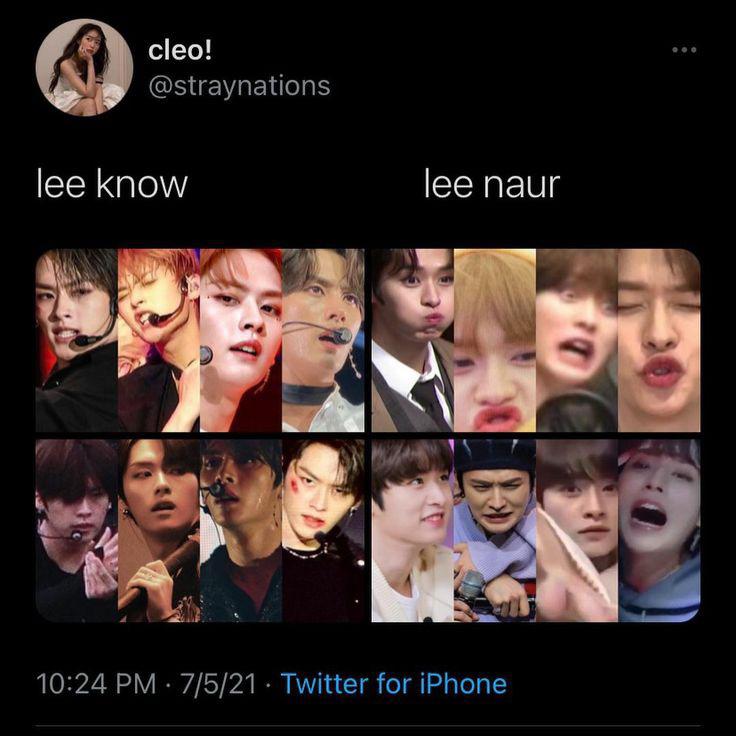Open the second attached photo collage

click(x=536, y=435)
